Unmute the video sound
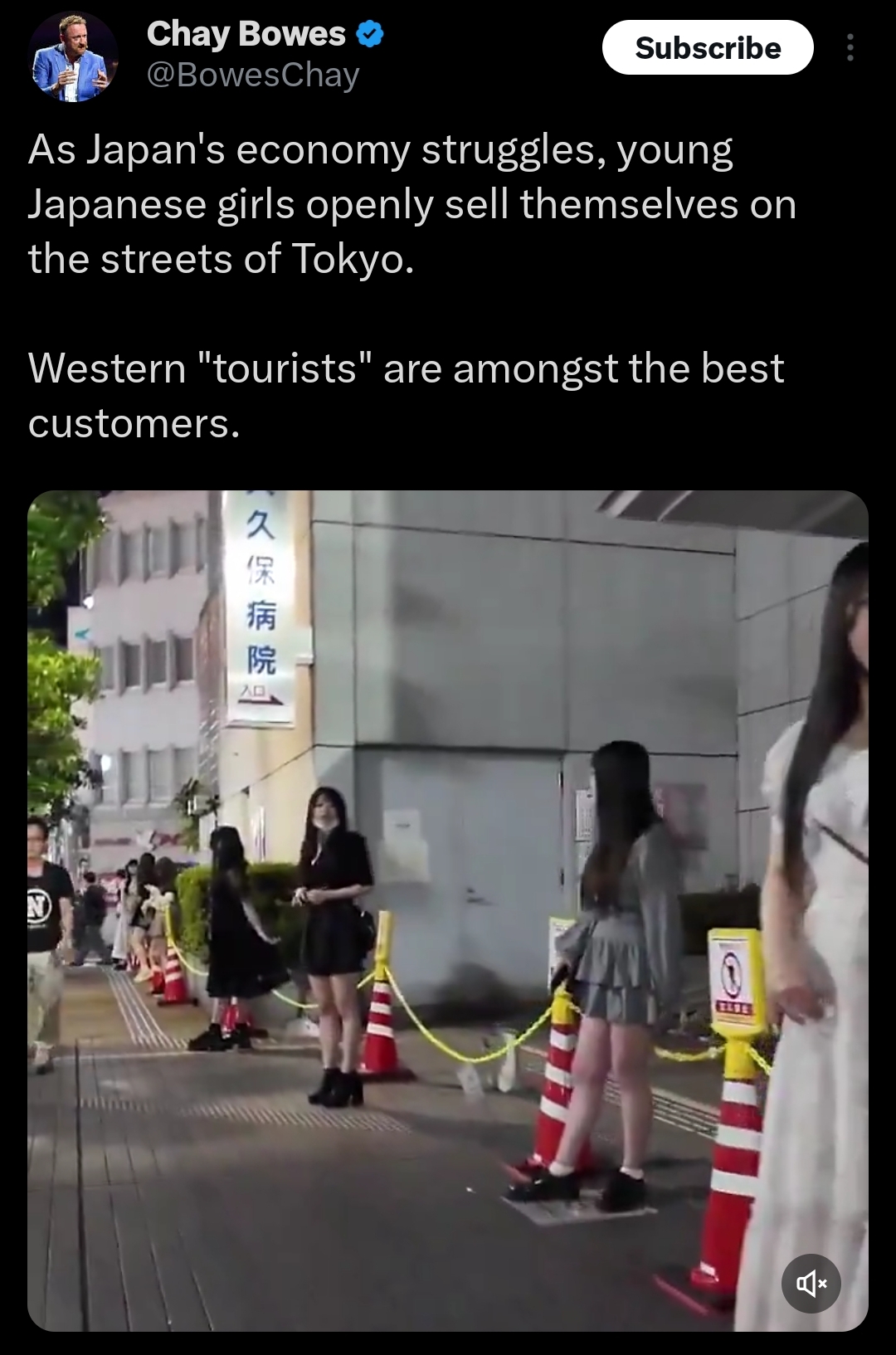896x1355 pixels. click(x=811, y=1283)
